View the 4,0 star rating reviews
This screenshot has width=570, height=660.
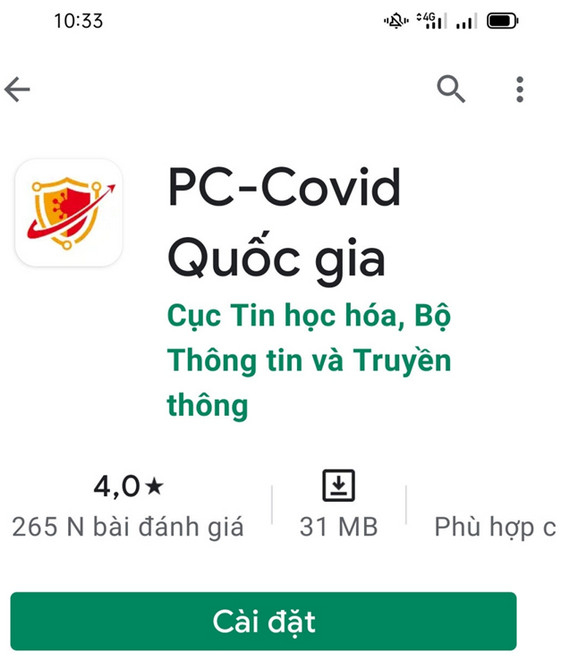pyautogui.click(x=128, y=506)
